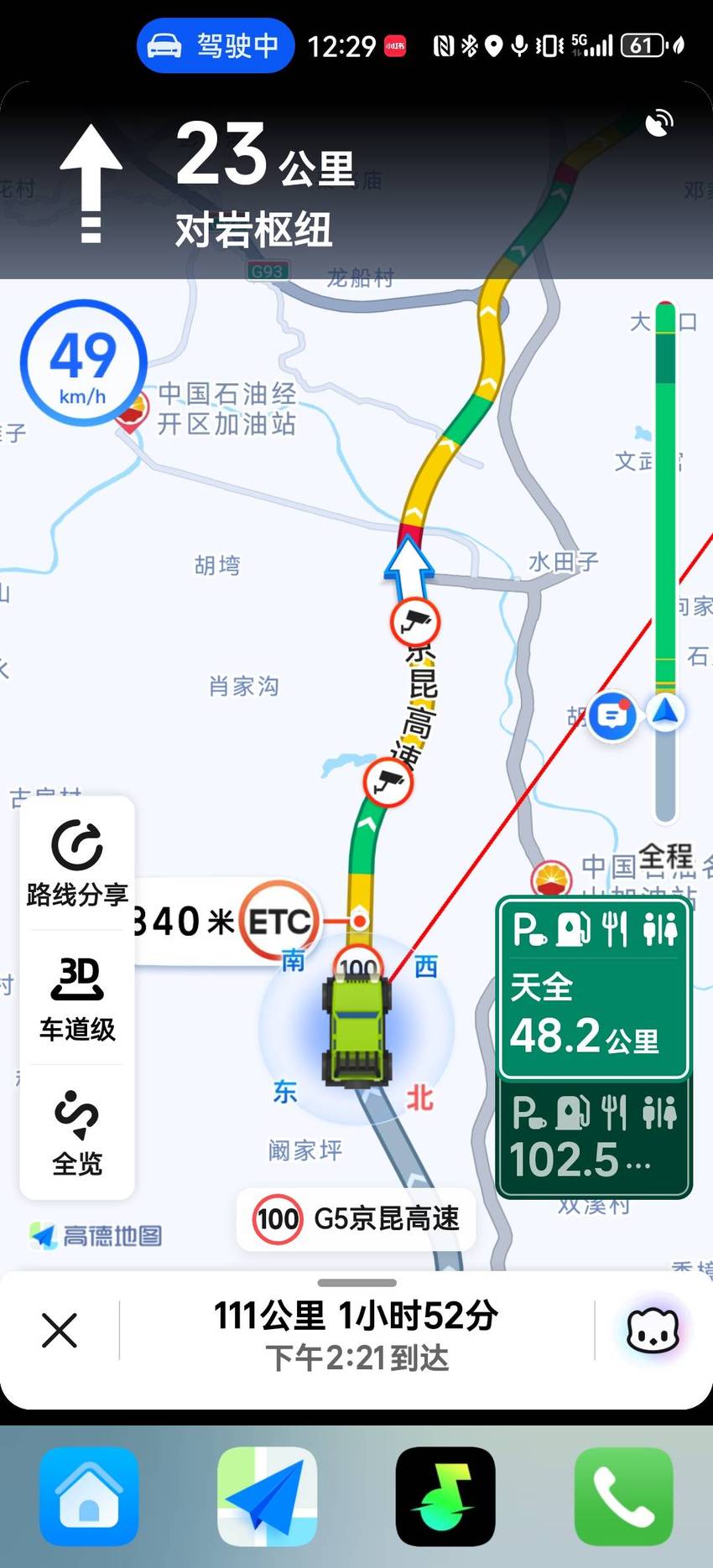Launch the navigation app in dock
Viewport: 713px width, 1568px height.
(268, 1496)
